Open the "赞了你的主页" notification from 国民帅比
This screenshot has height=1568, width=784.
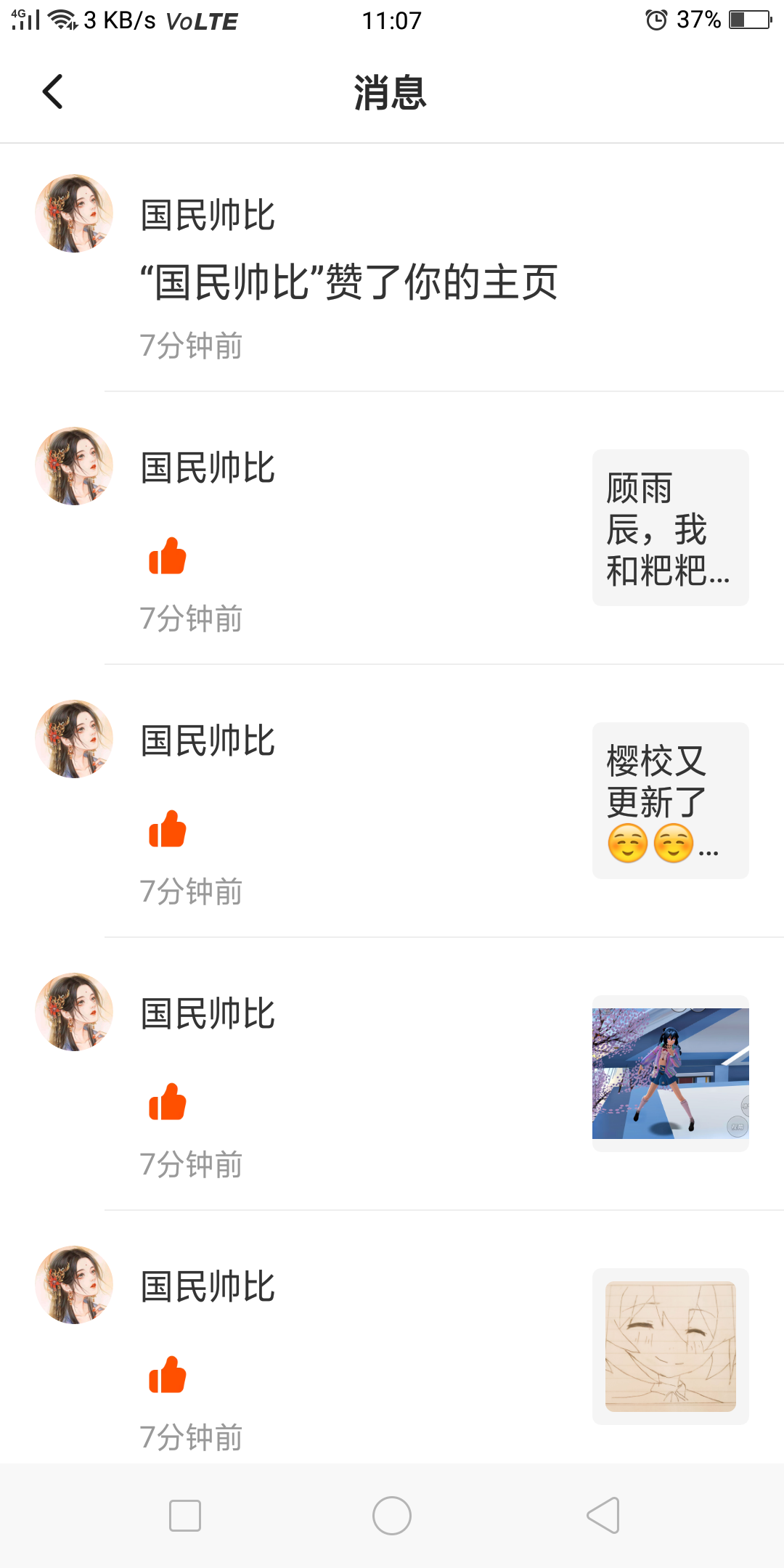pos(348,282)
